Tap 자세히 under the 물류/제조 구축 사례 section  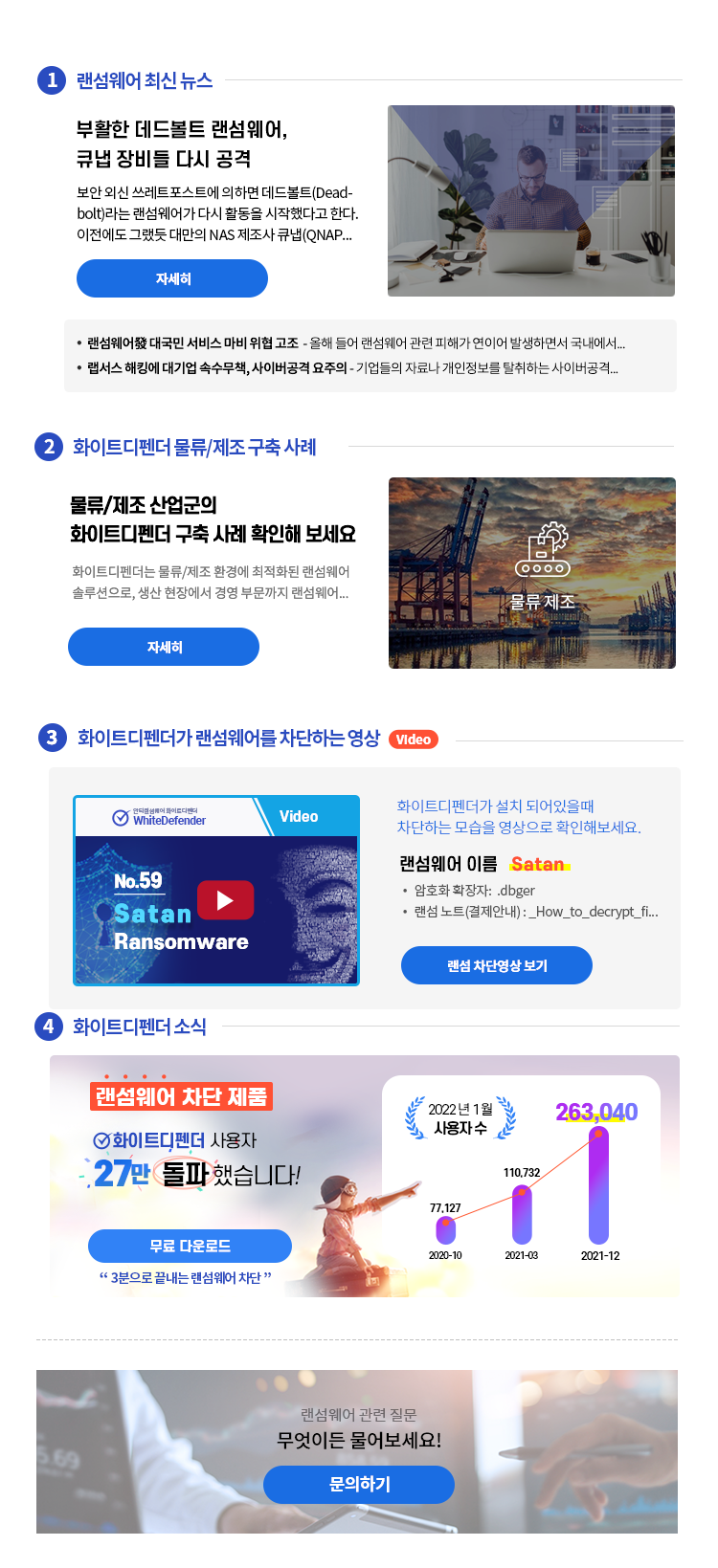point(164,647)
